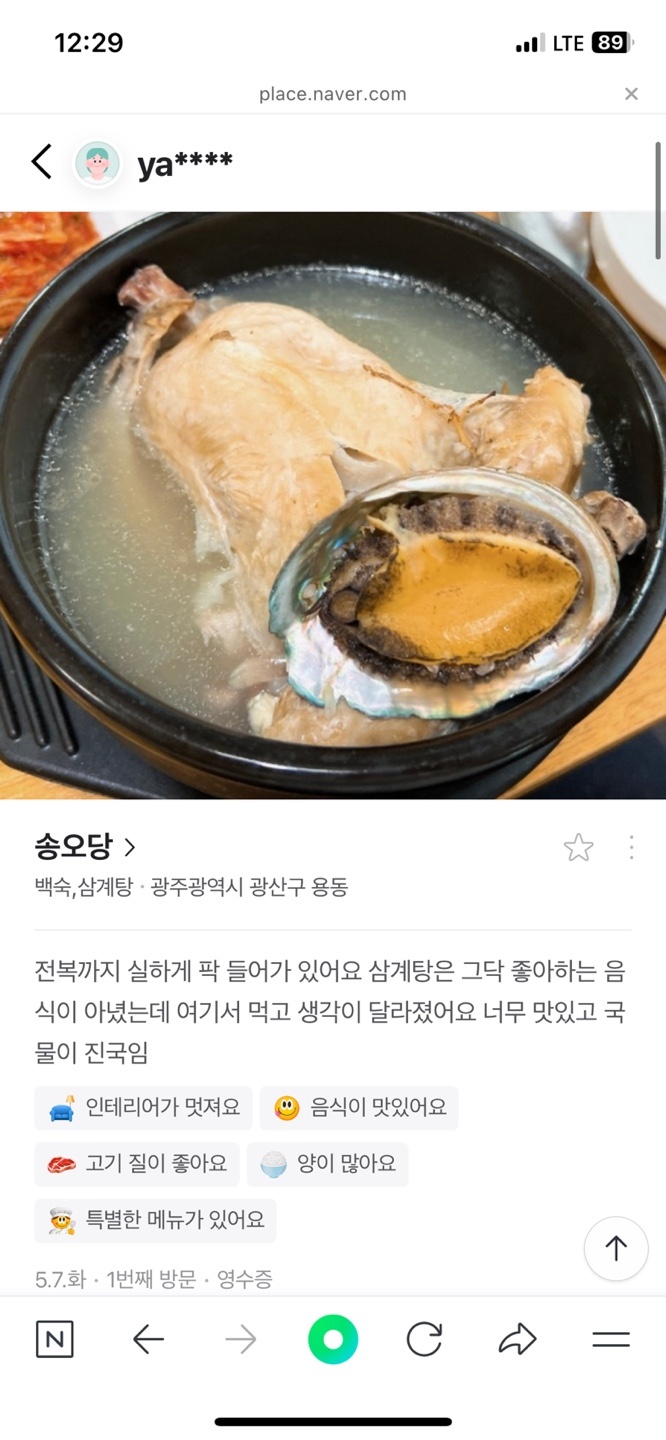Open the Naver home N button
This screenshot has width=666, height=1440.
pos(54,1340)
